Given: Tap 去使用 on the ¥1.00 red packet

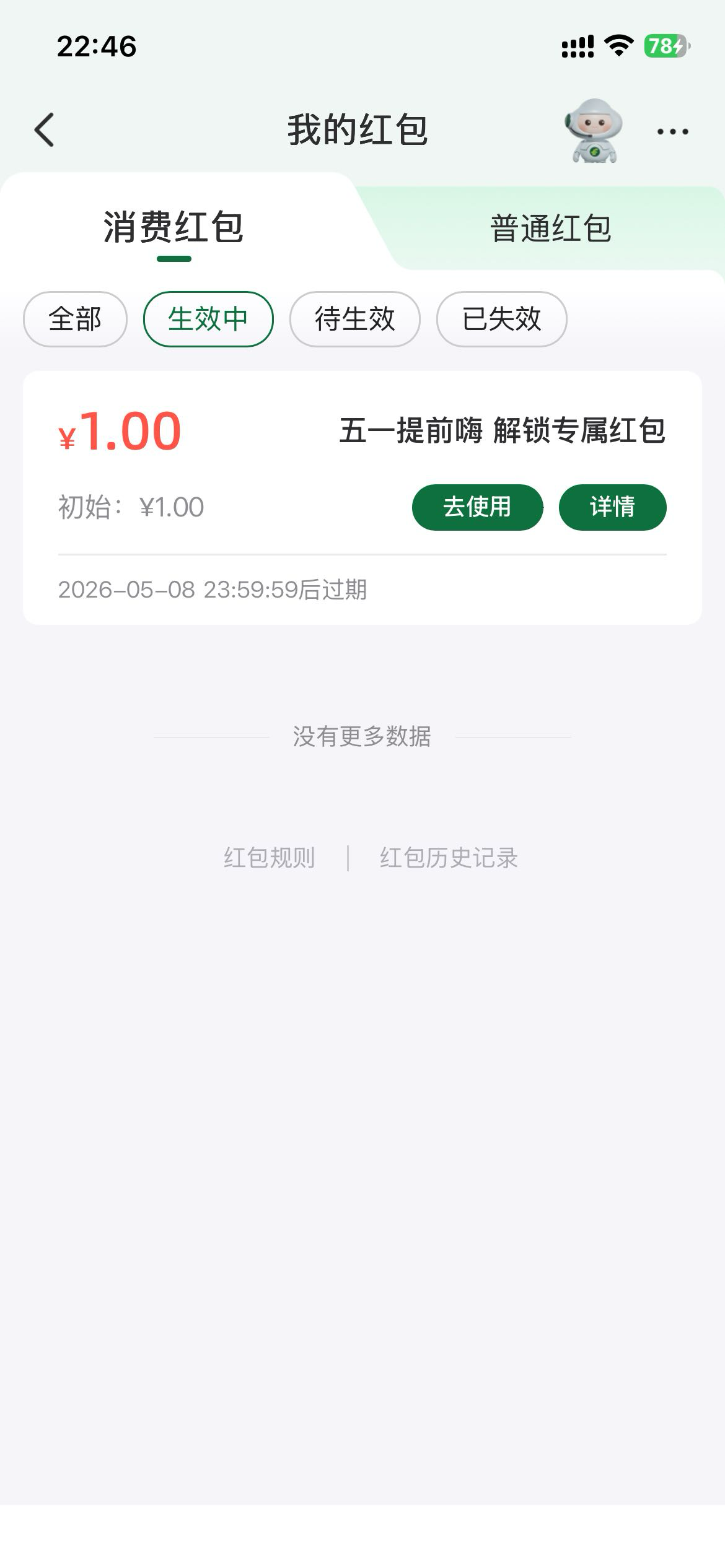Looking at the screenshot, I should tap(477, 507).
